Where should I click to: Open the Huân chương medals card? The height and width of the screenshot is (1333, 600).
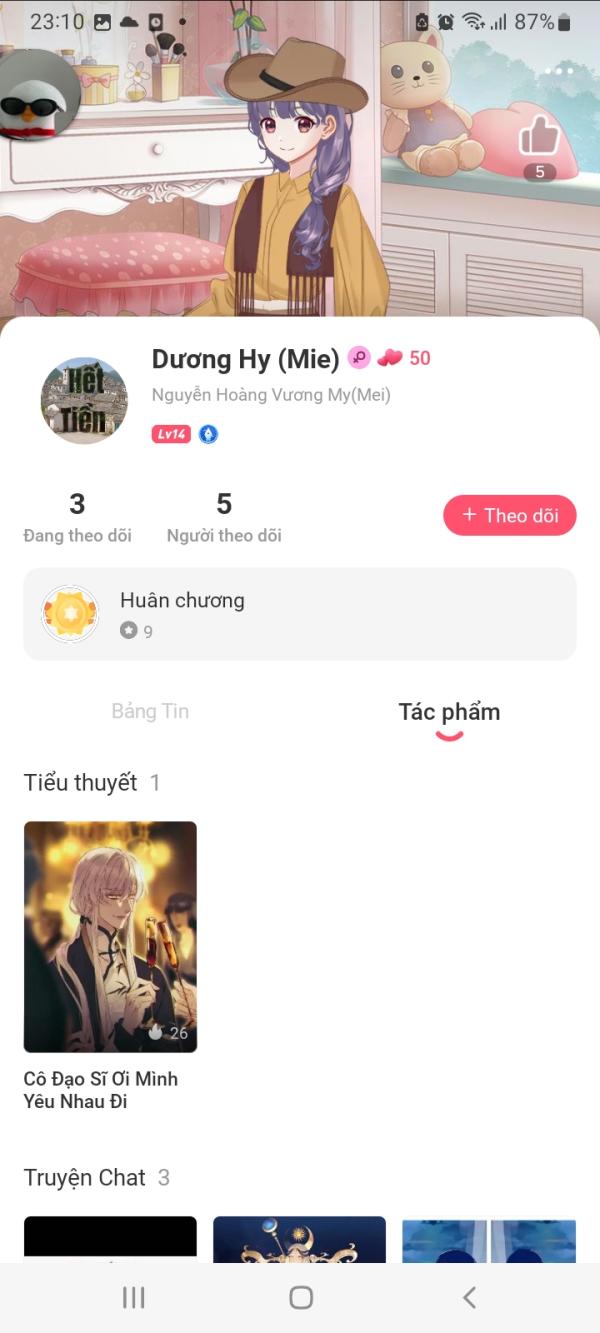click(x=299, y=614)
